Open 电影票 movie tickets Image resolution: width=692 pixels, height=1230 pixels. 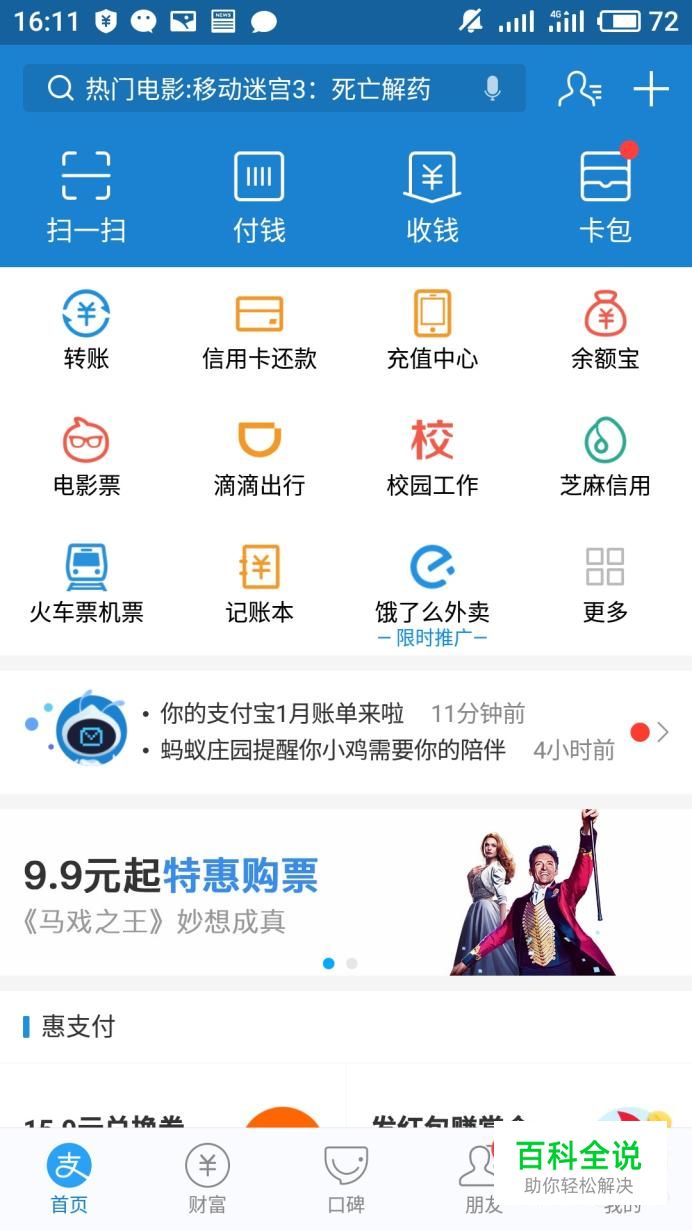(x=86, y=457)
